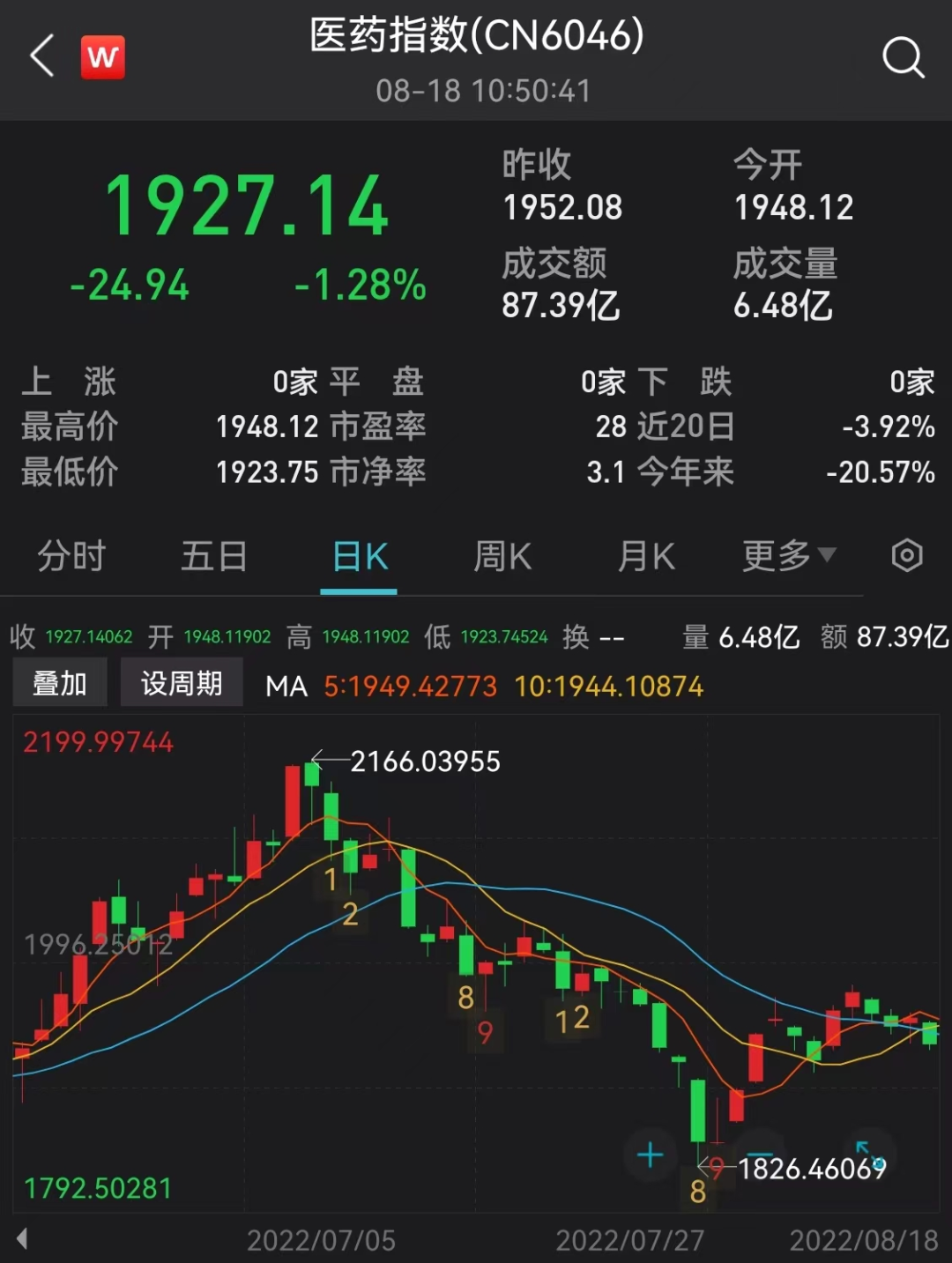
Task: Move chart left with the arrow
Action: [22, 1238]
